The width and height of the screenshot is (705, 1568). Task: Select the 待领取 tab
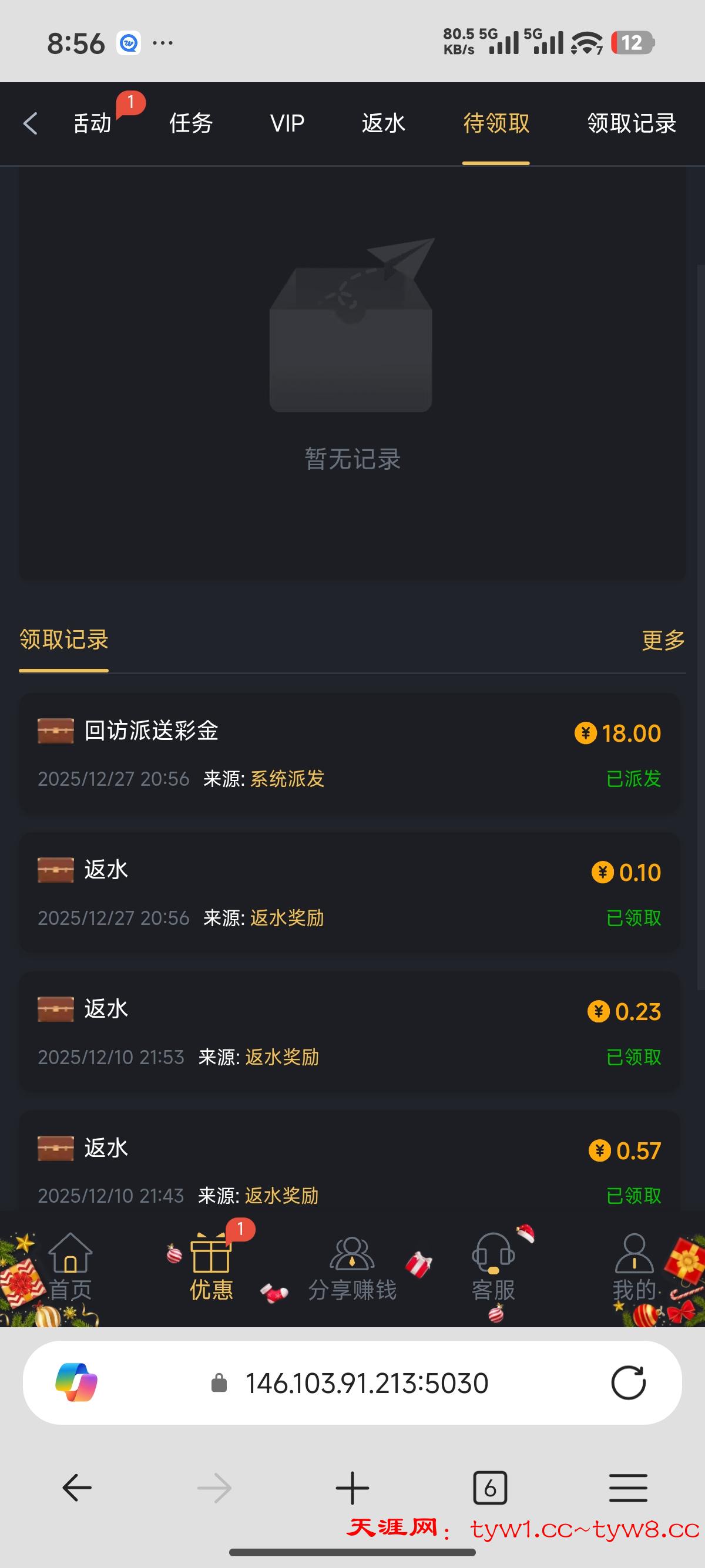click(496, 123)
